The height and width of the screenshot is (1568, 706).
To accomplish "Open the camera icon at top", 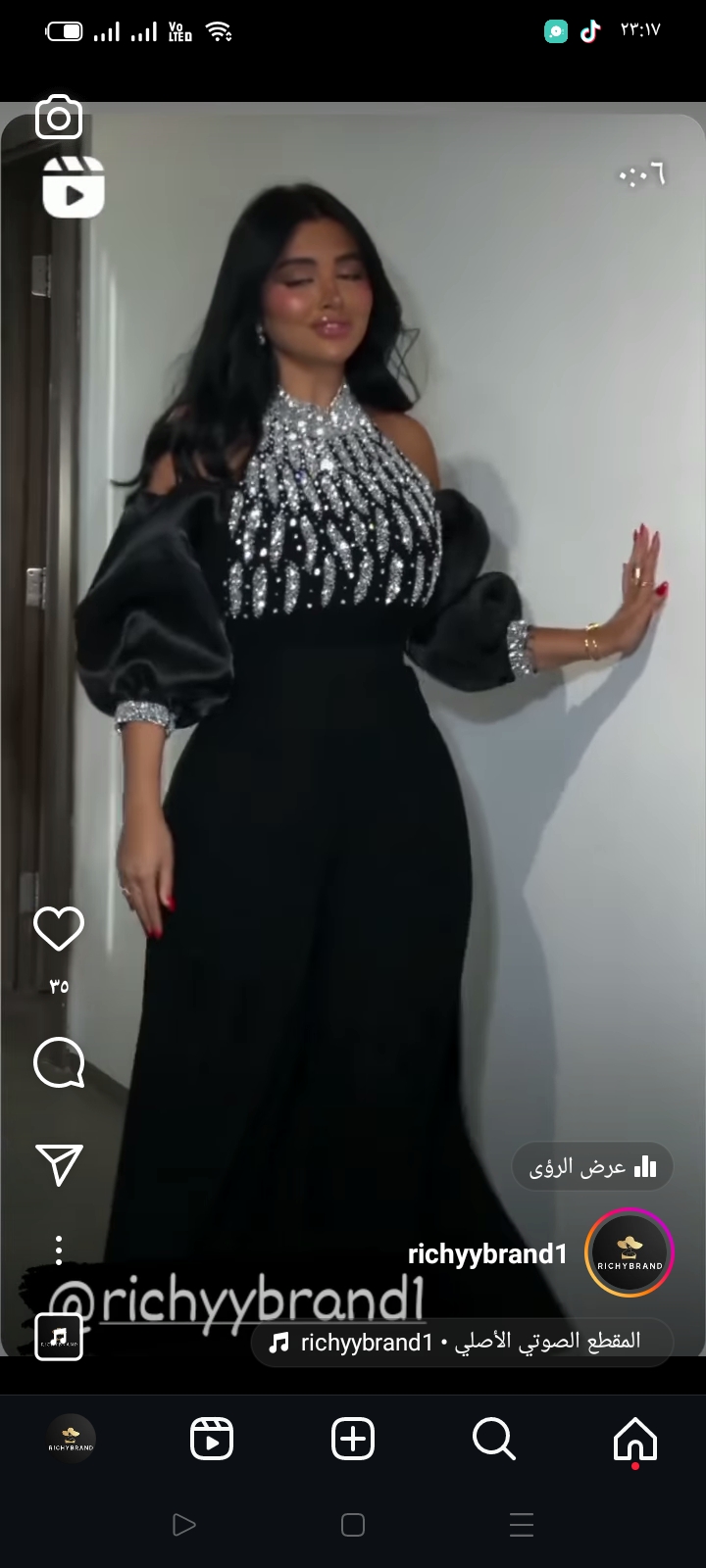I will 59,118.
